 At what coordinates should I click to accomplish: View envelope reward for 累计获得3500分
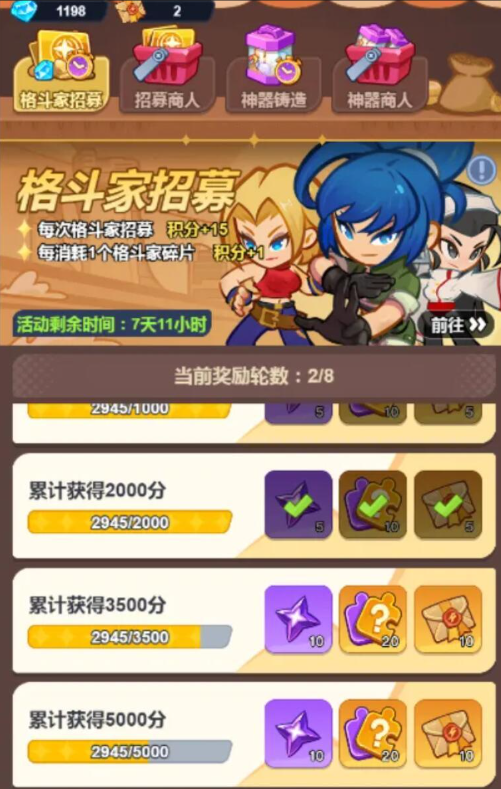448,619
